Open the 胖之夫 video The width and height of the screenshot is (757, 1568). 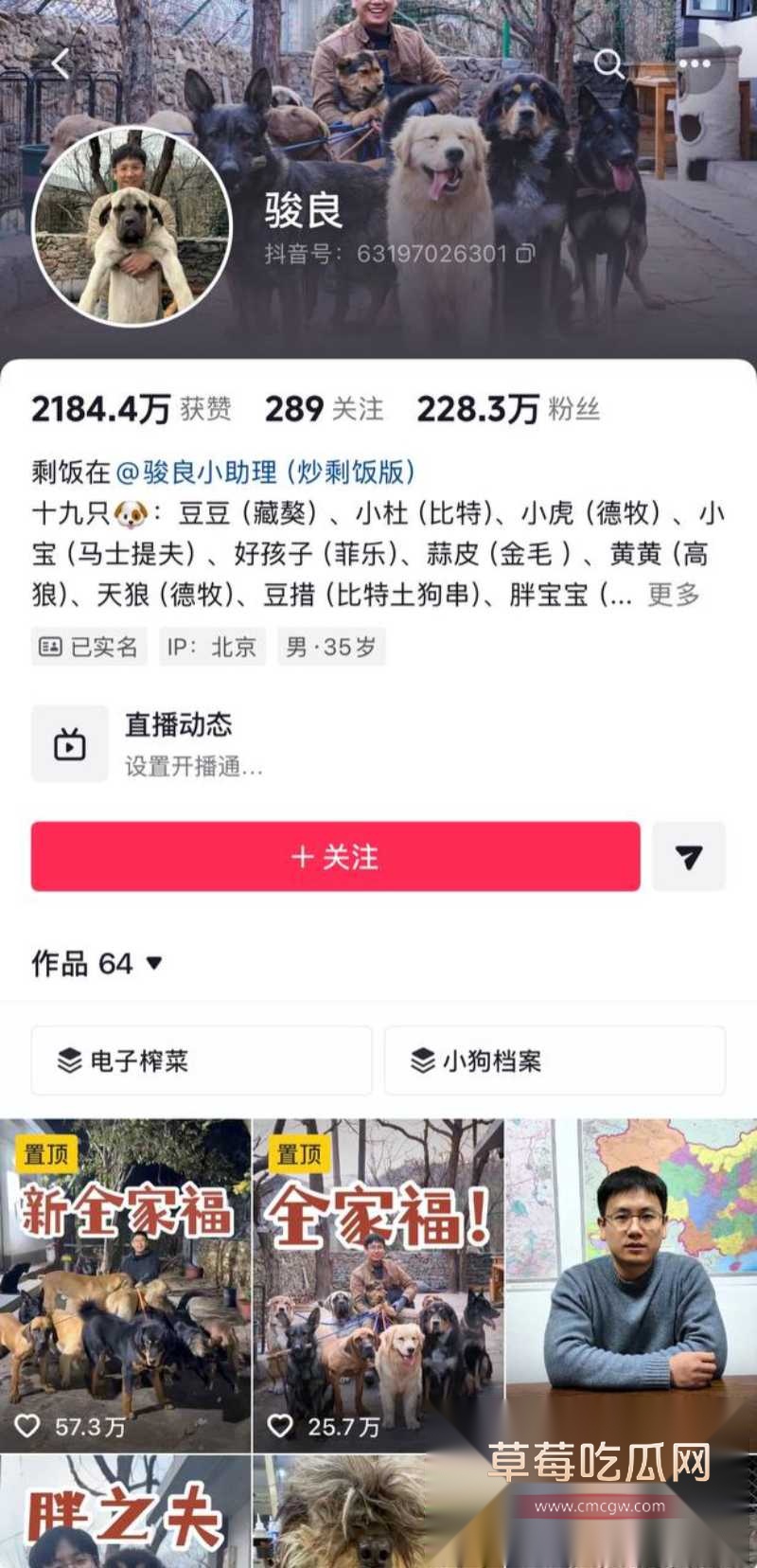[x=125, y=1513]
